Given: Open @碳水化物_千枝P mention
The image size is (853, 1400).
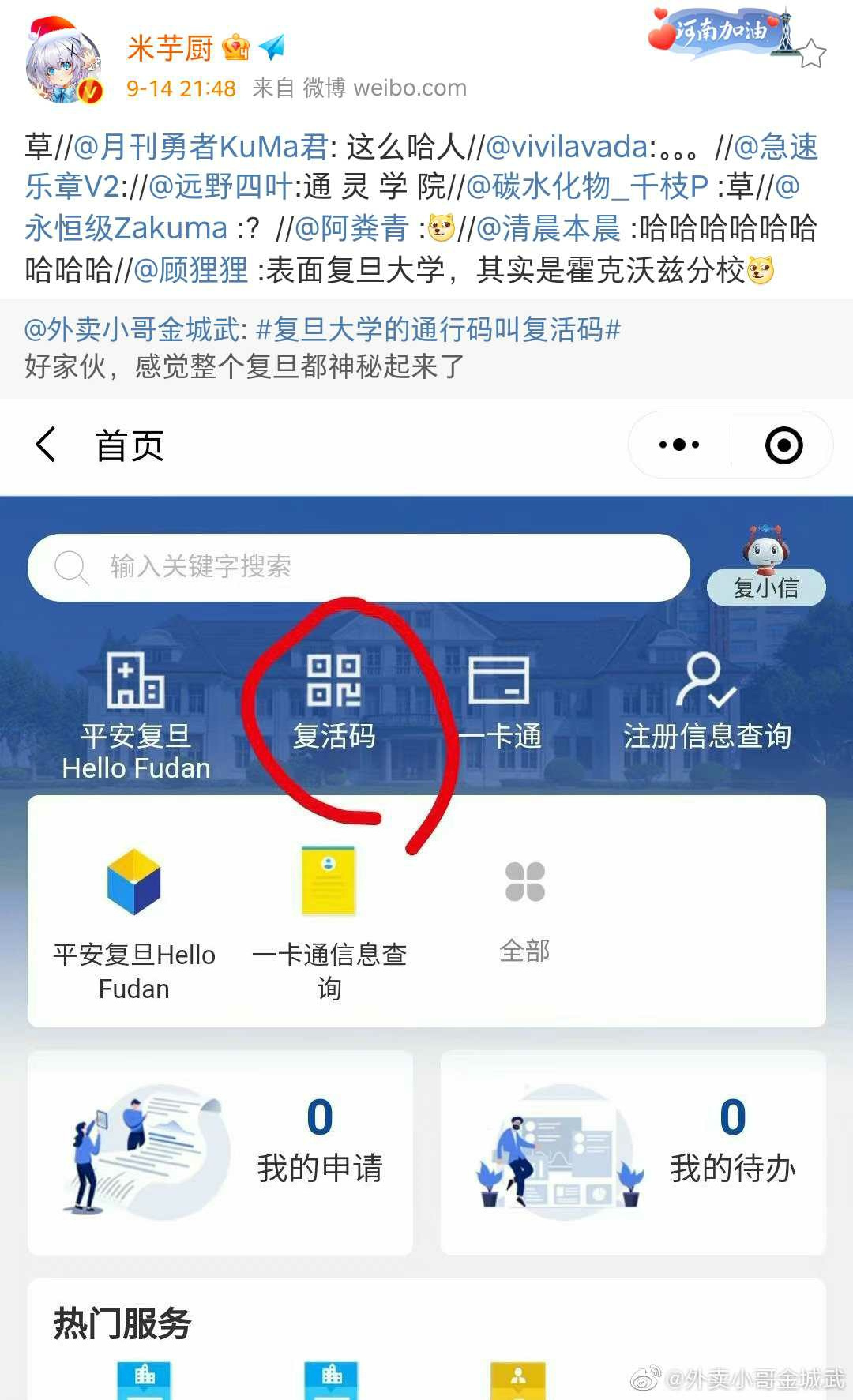Looking at the screenshot, I should pos(588,187).
